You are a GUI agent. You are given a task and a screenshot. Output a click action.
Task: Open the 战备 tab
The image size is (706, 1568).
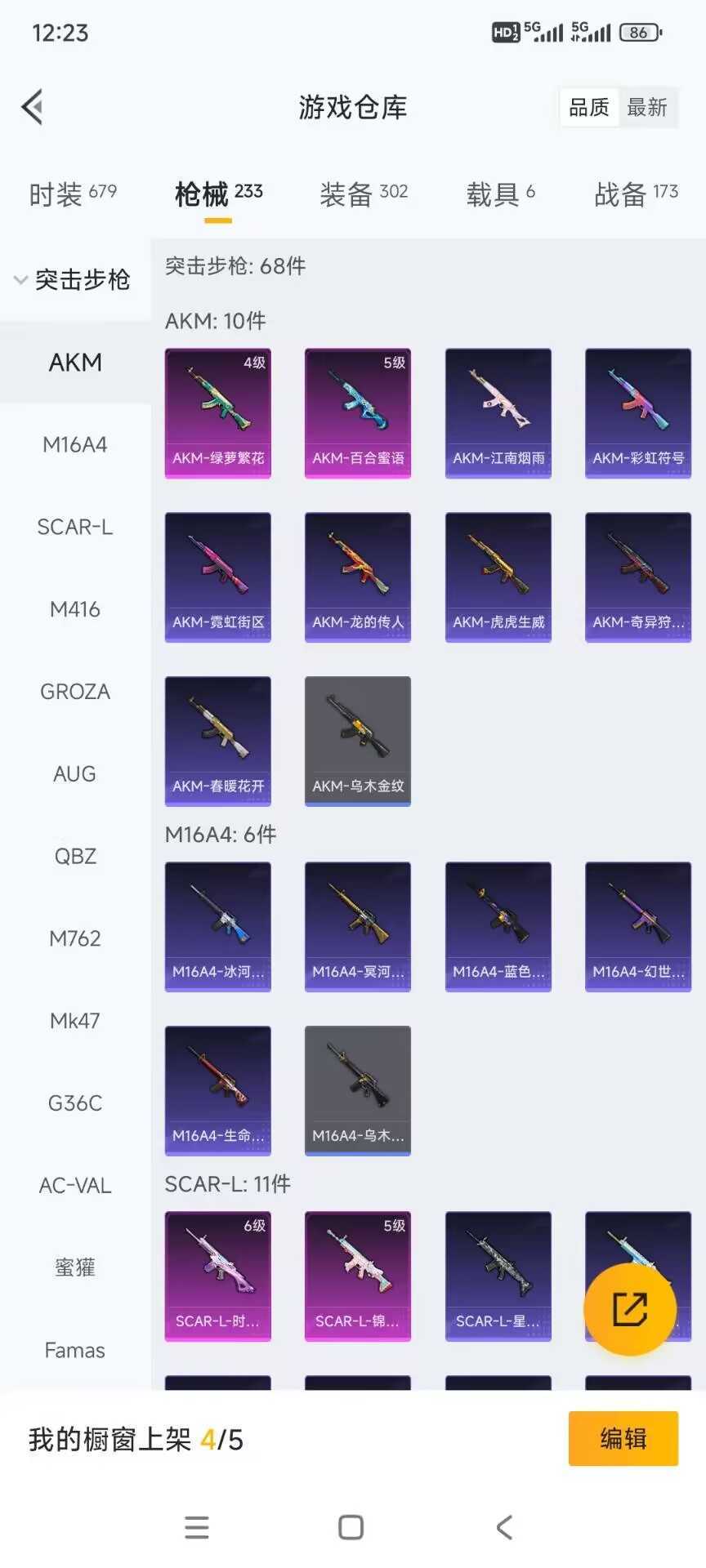(636, 194)
